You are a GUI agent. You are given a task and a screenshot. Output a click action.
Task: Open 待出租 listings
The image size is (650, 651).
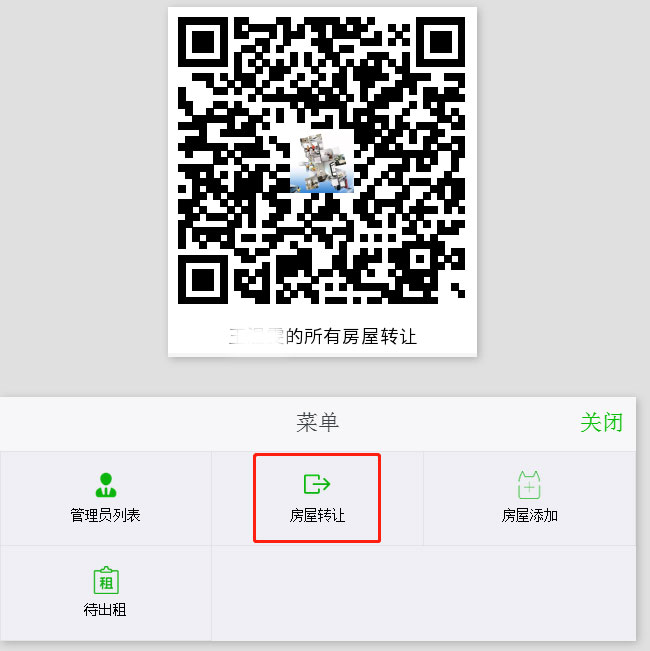(106, 592)
